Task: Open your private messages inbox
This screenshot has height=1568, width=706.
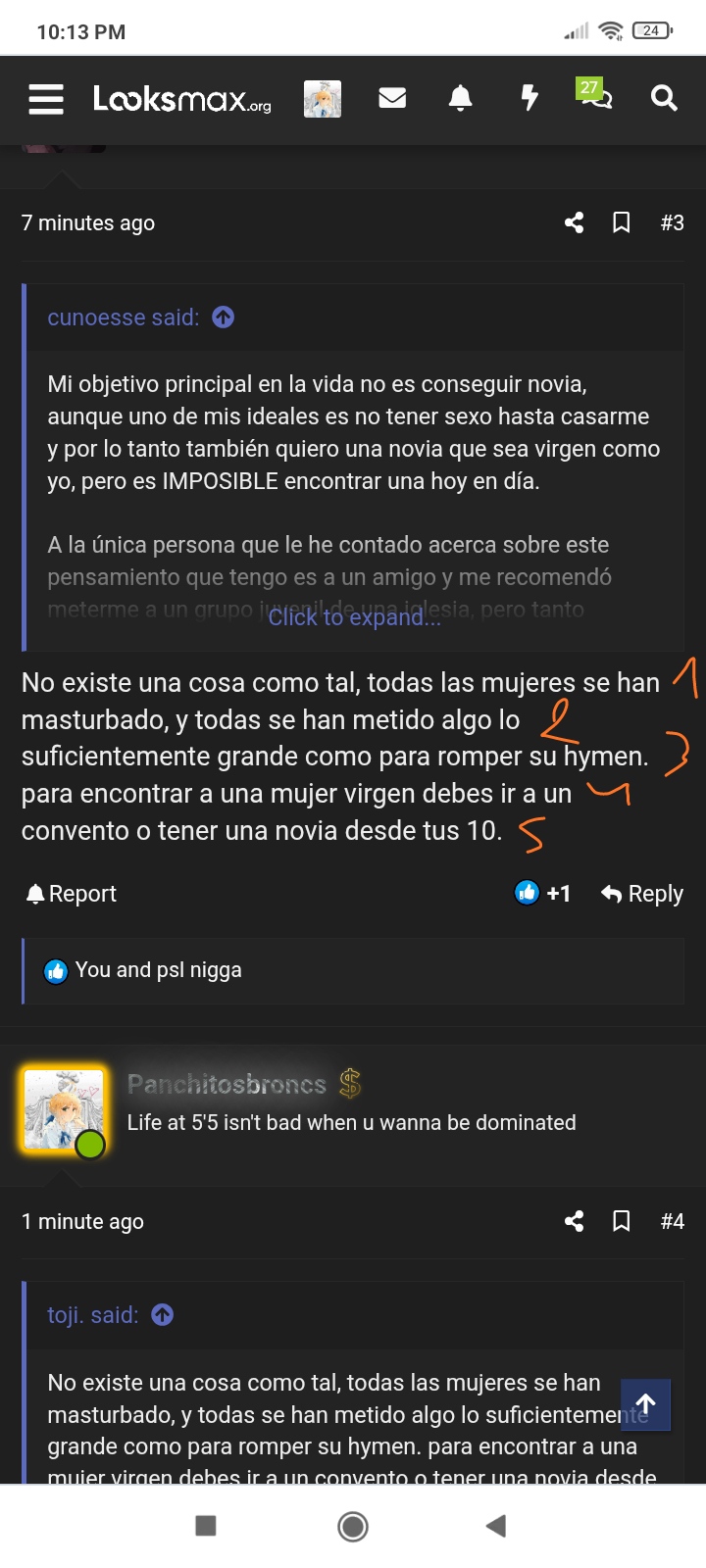Action: pos(392,98)
